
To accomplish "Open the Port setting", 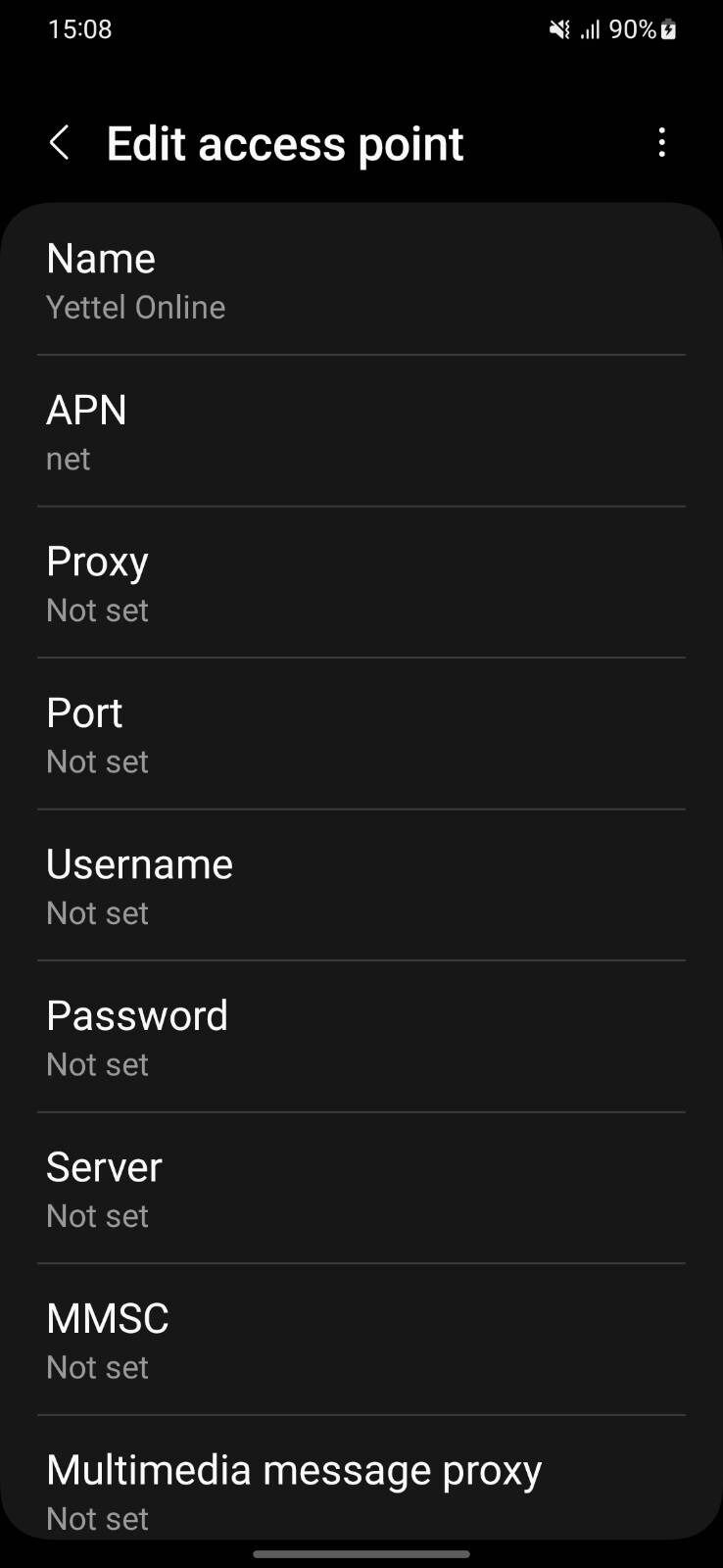I will (x=361, y=734).
